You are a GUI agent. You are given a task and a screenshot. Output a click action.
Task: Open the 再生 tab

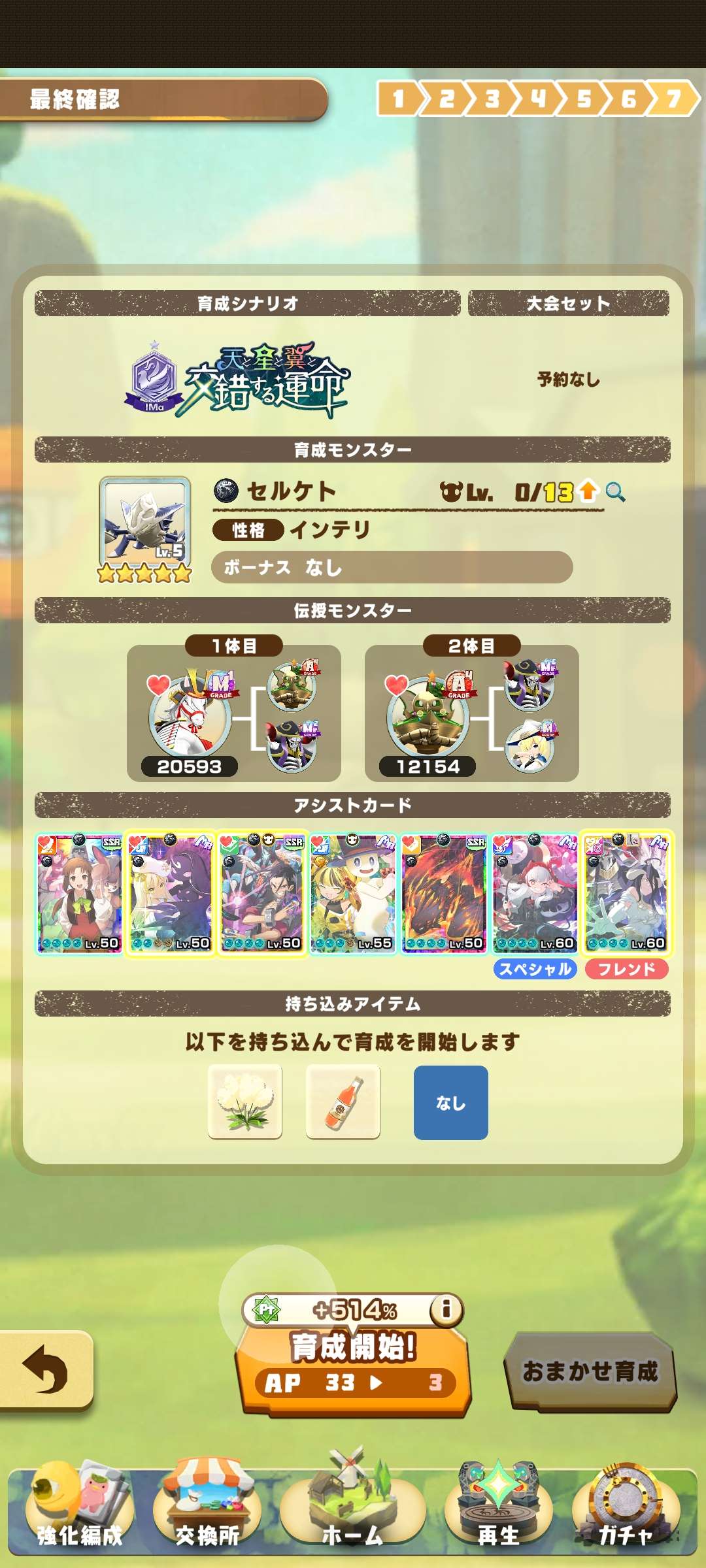[498, 1516]
